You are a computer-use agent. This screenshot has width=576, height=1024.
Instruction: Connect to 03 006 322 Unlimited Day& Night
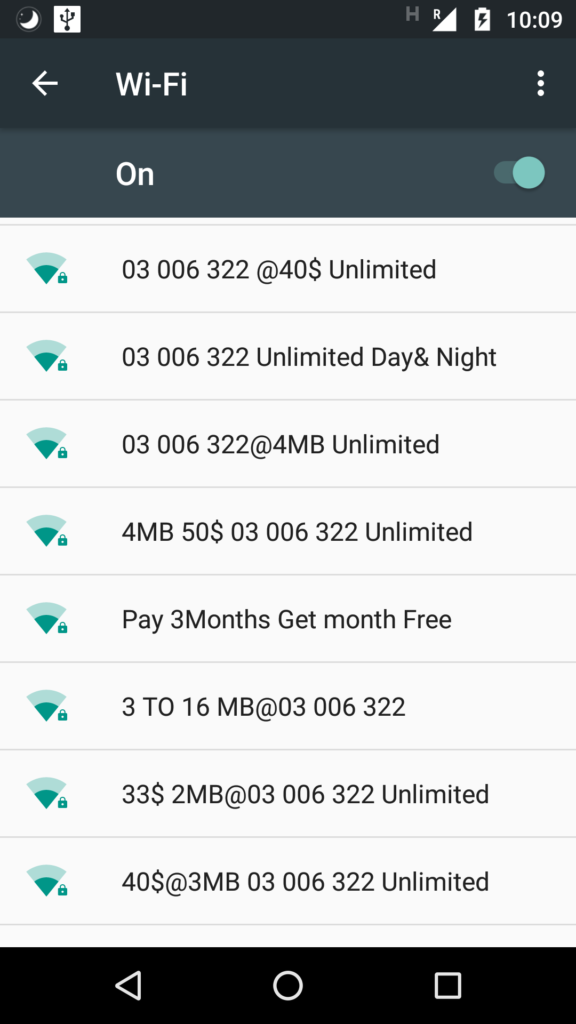pyautogui.click(x=288, y=357)
